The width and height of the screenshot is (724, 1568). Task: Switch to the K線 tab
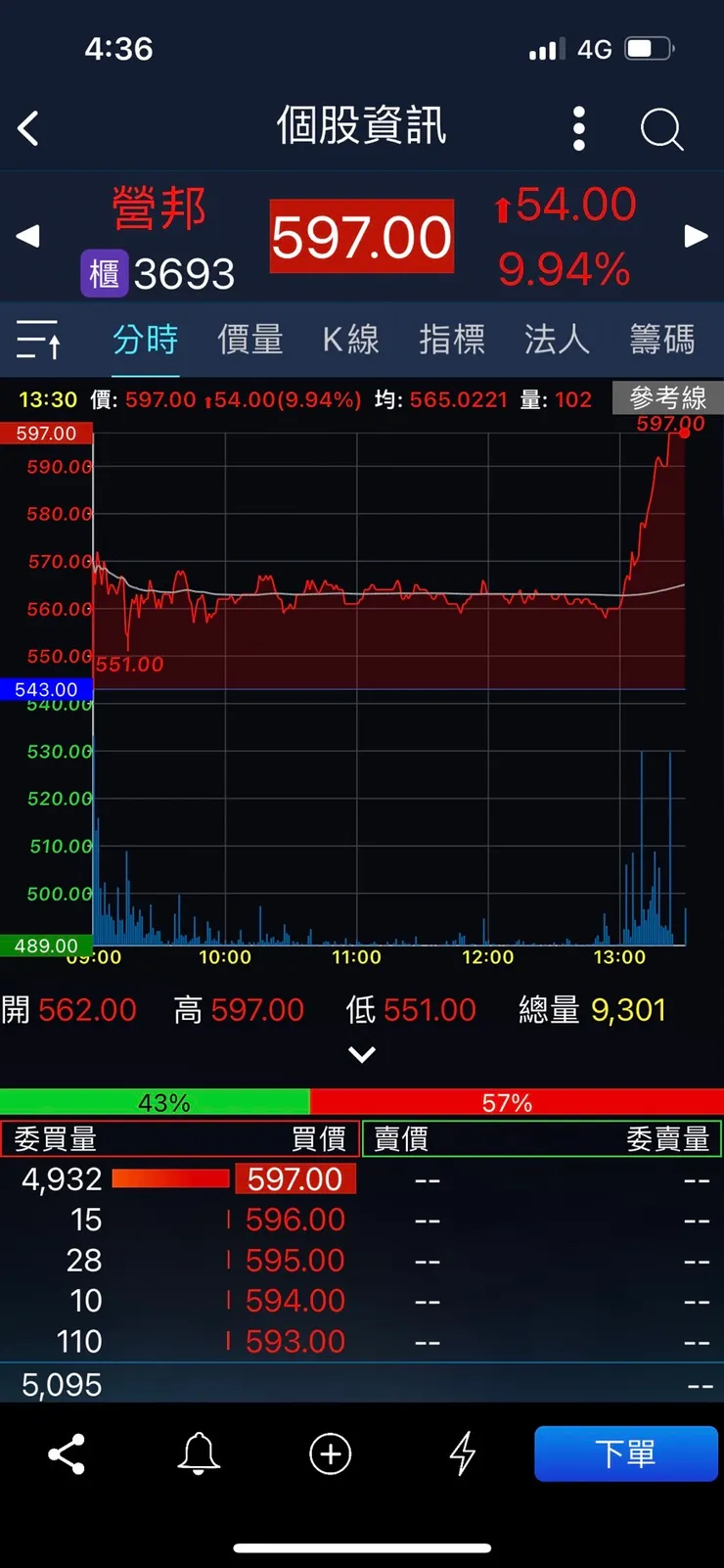350,339
